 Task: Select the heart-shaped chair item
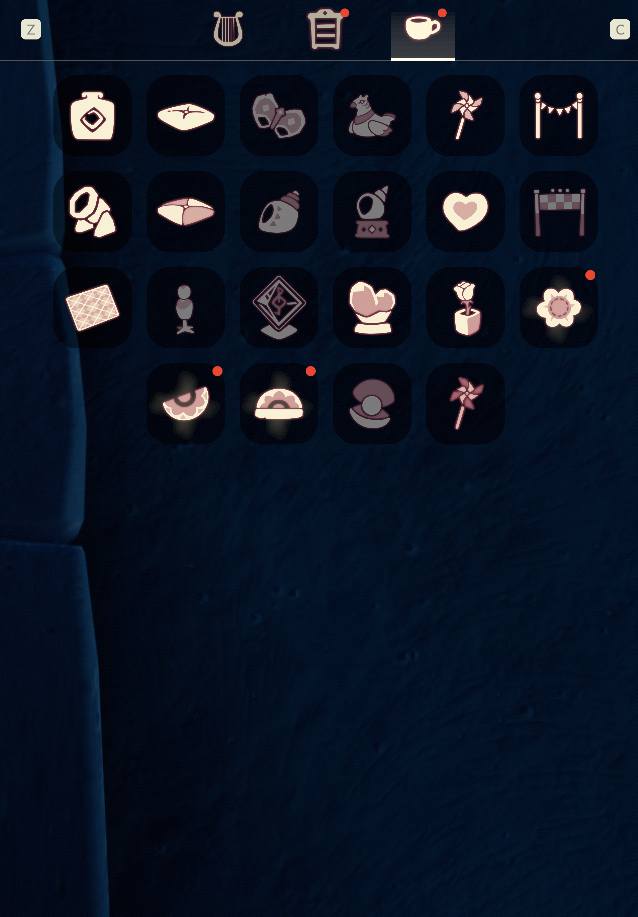pos(372,308)
